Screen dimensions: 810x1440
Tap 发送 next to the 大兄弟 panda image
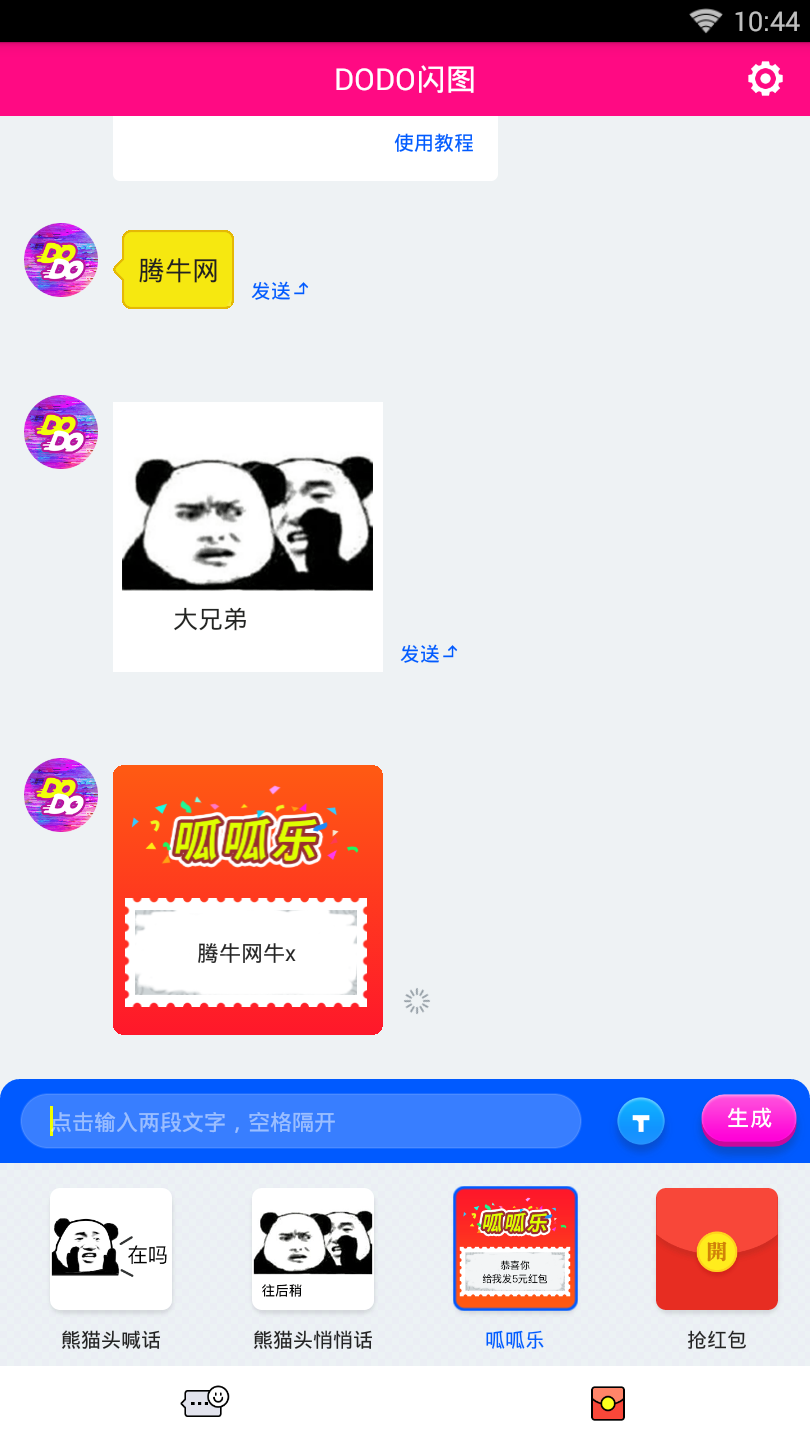tap(429, 654)
